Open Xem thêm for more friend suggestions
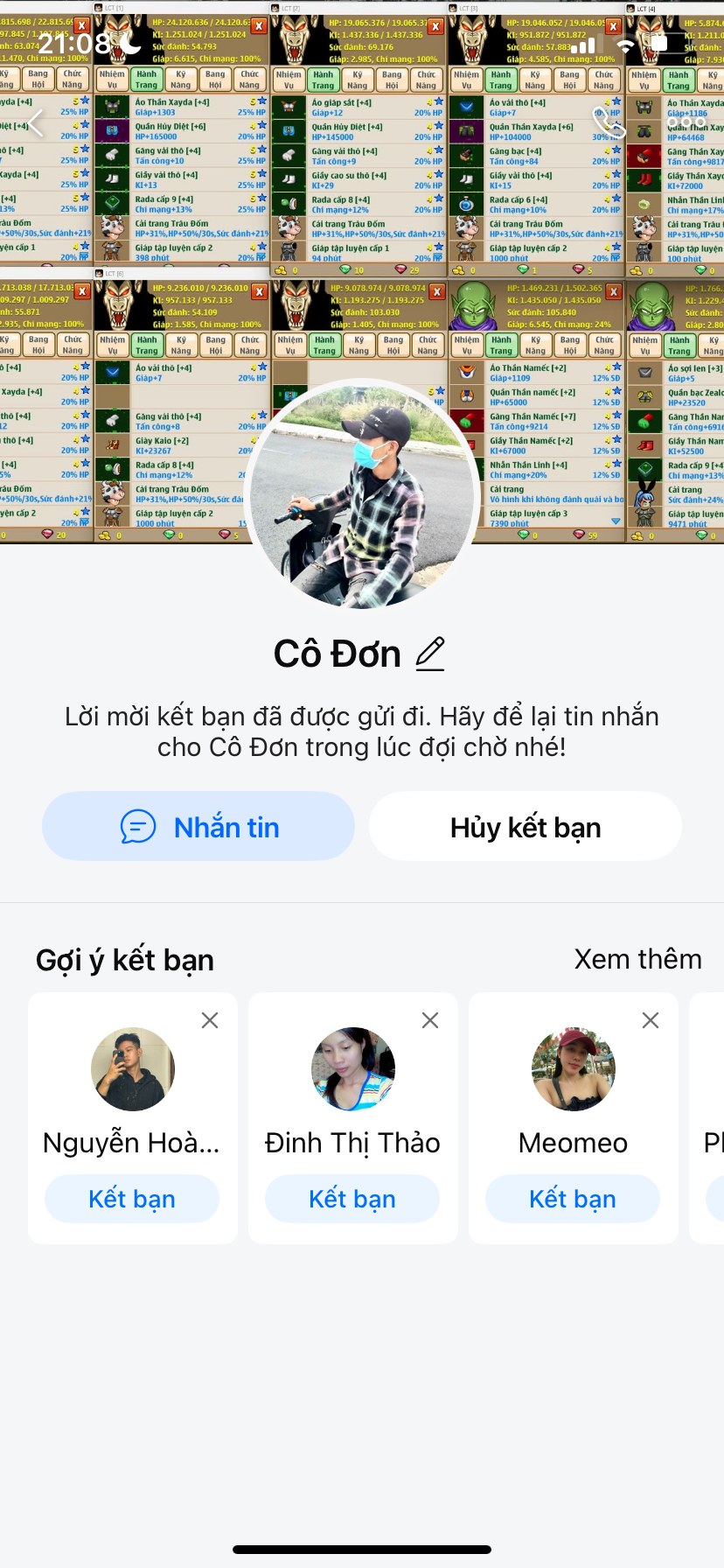Image resolution: width=724 pixels, height=1568 pixels. pos(637,959)
